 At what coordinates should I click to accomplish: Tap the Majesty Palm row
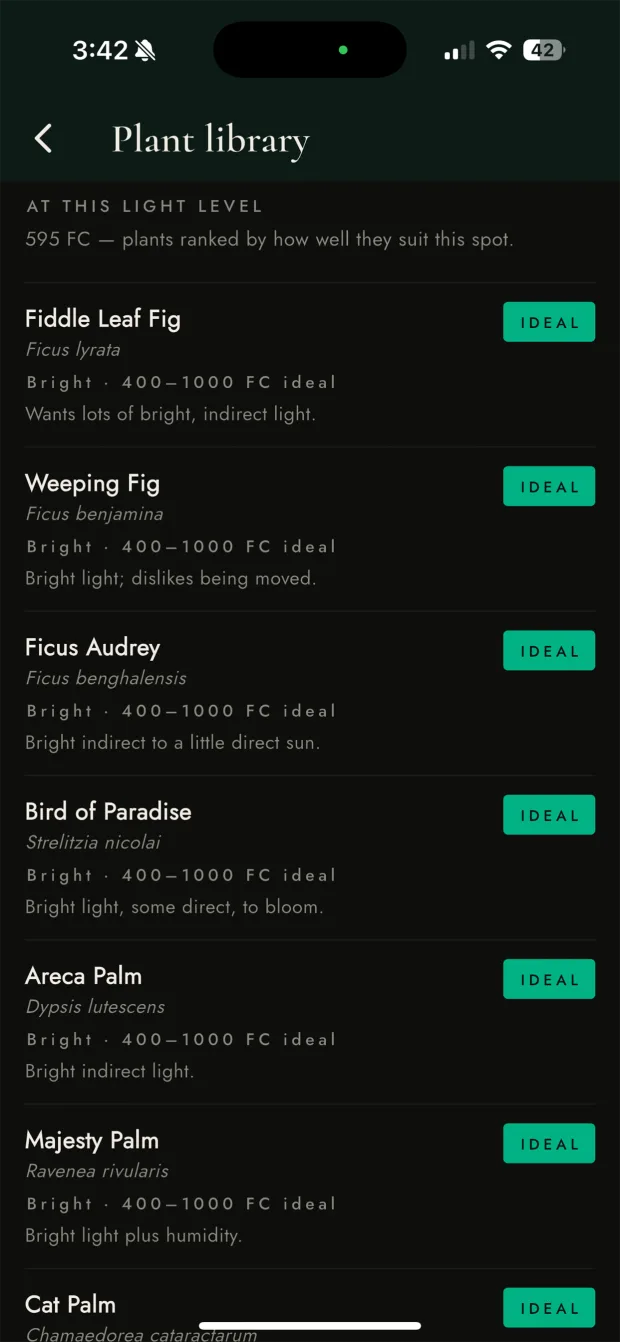[x=310, y=1186]
